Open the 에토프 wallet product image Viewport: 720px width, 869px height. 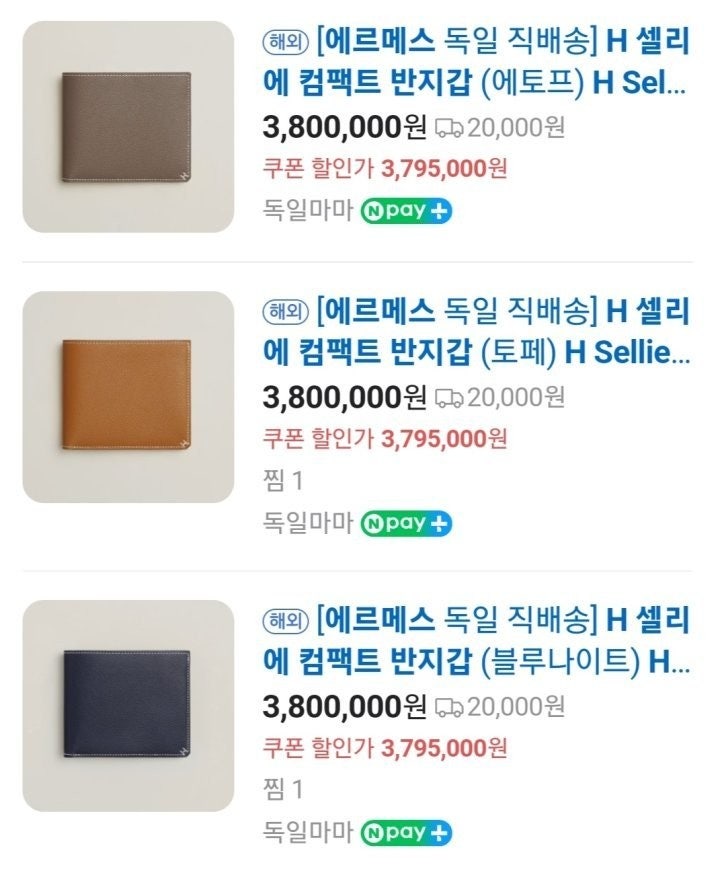click(128, 127)
